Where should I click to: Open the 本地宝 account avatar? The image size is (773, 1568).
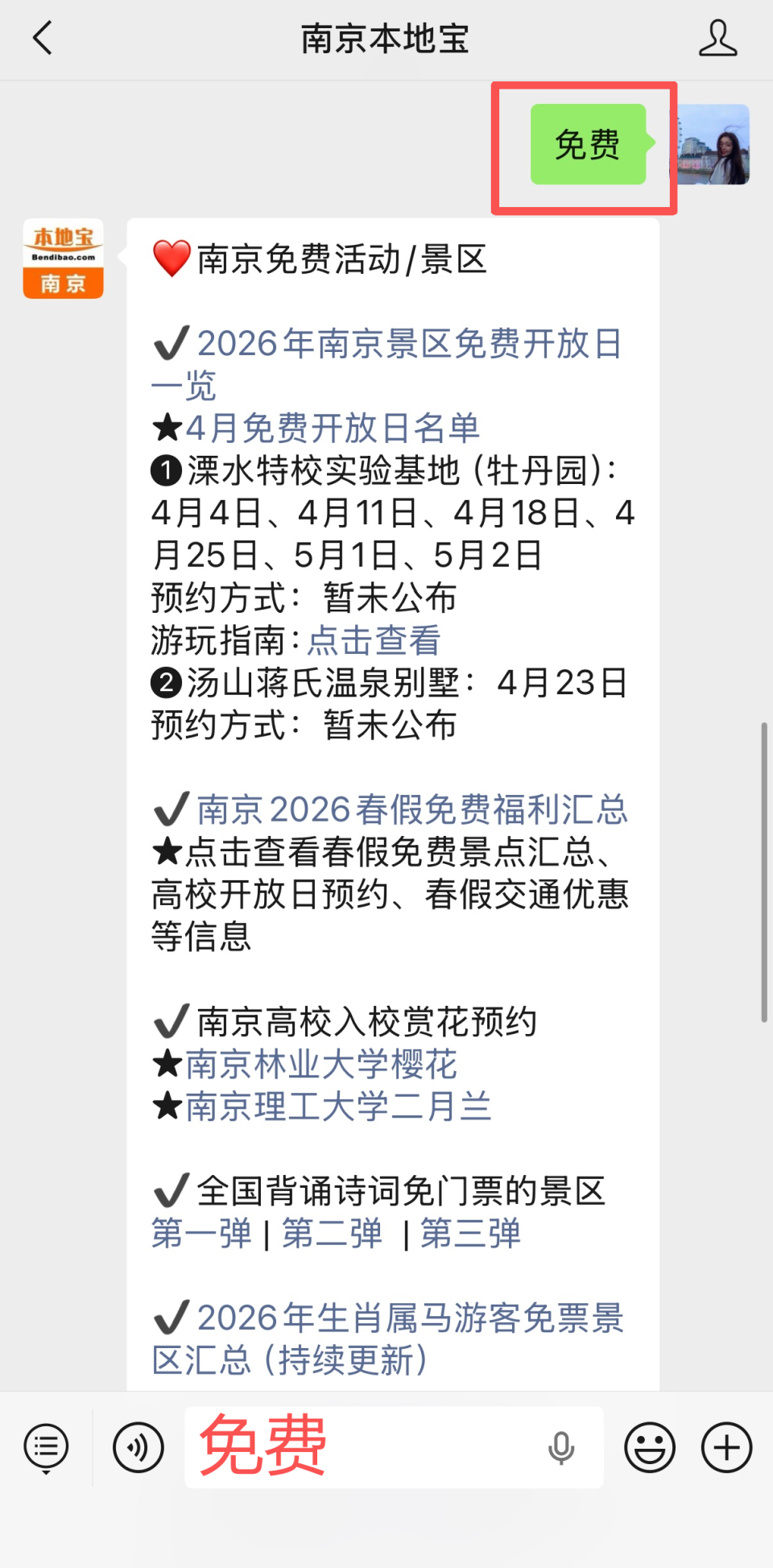tap(63, 258)
